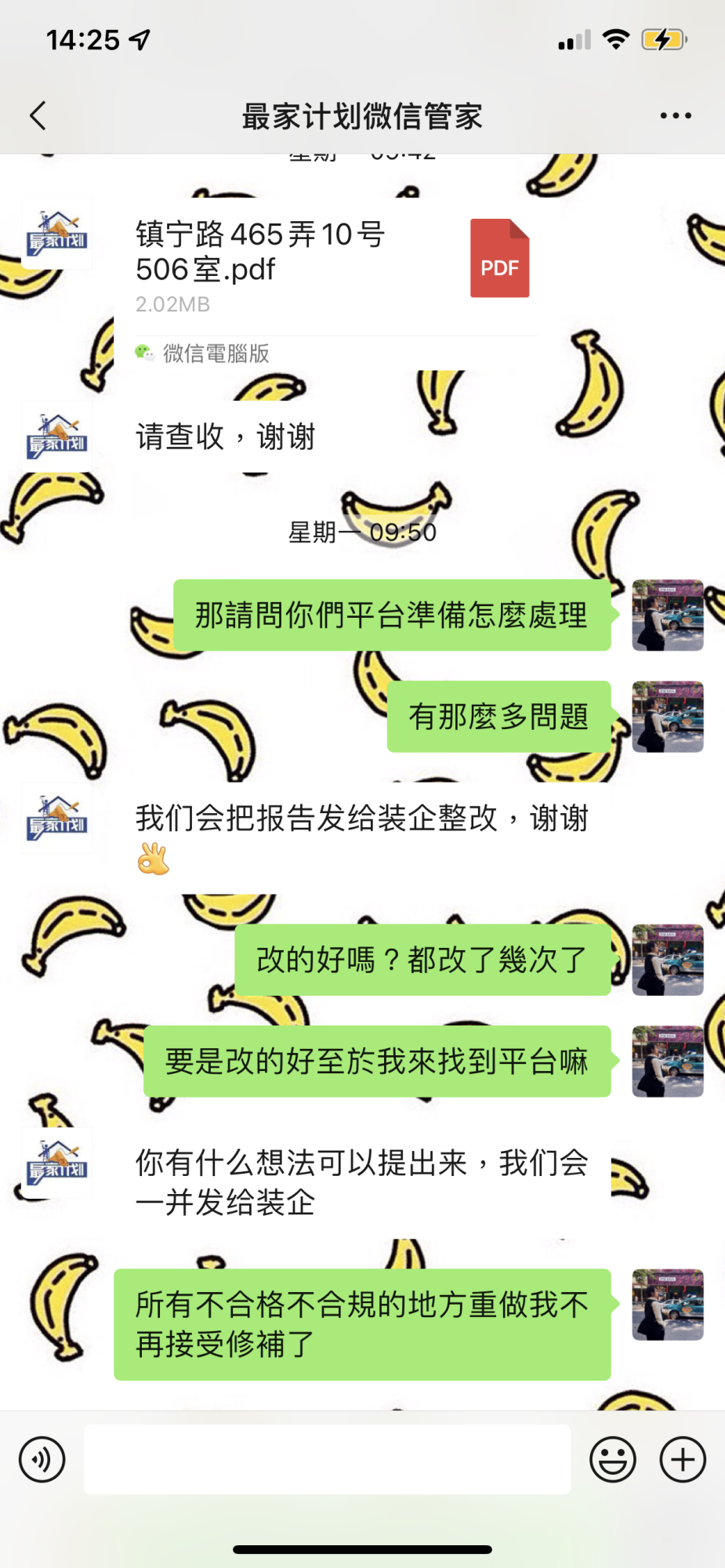Image resolution: width=725 pixels, height=1568 pixels.
Task: Open the emoji sticker panel
Action: tap(612, 1460)
